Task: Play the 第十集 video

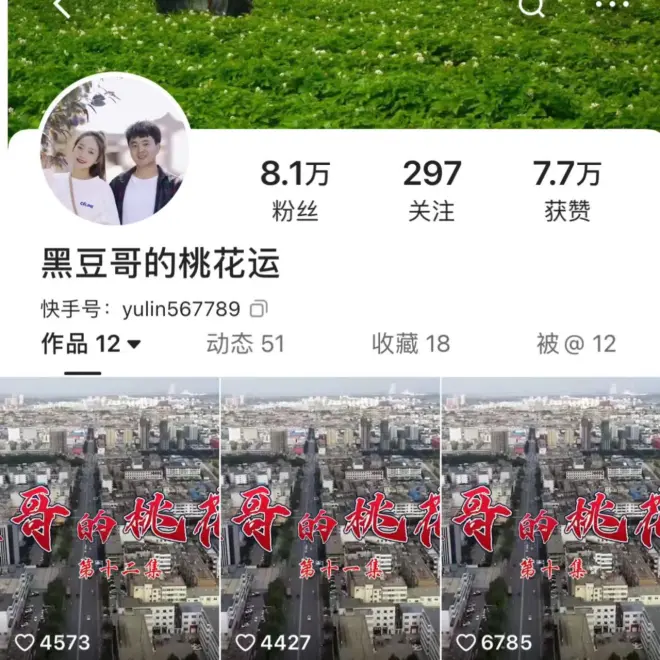Action: [550, 518]
